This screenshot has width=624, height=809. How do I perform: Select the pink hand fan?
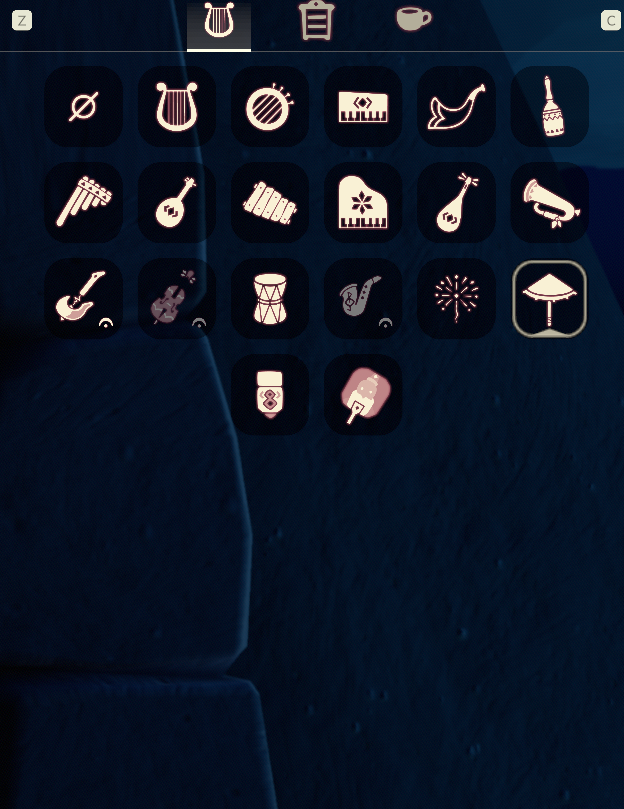[x=363, y=394]
